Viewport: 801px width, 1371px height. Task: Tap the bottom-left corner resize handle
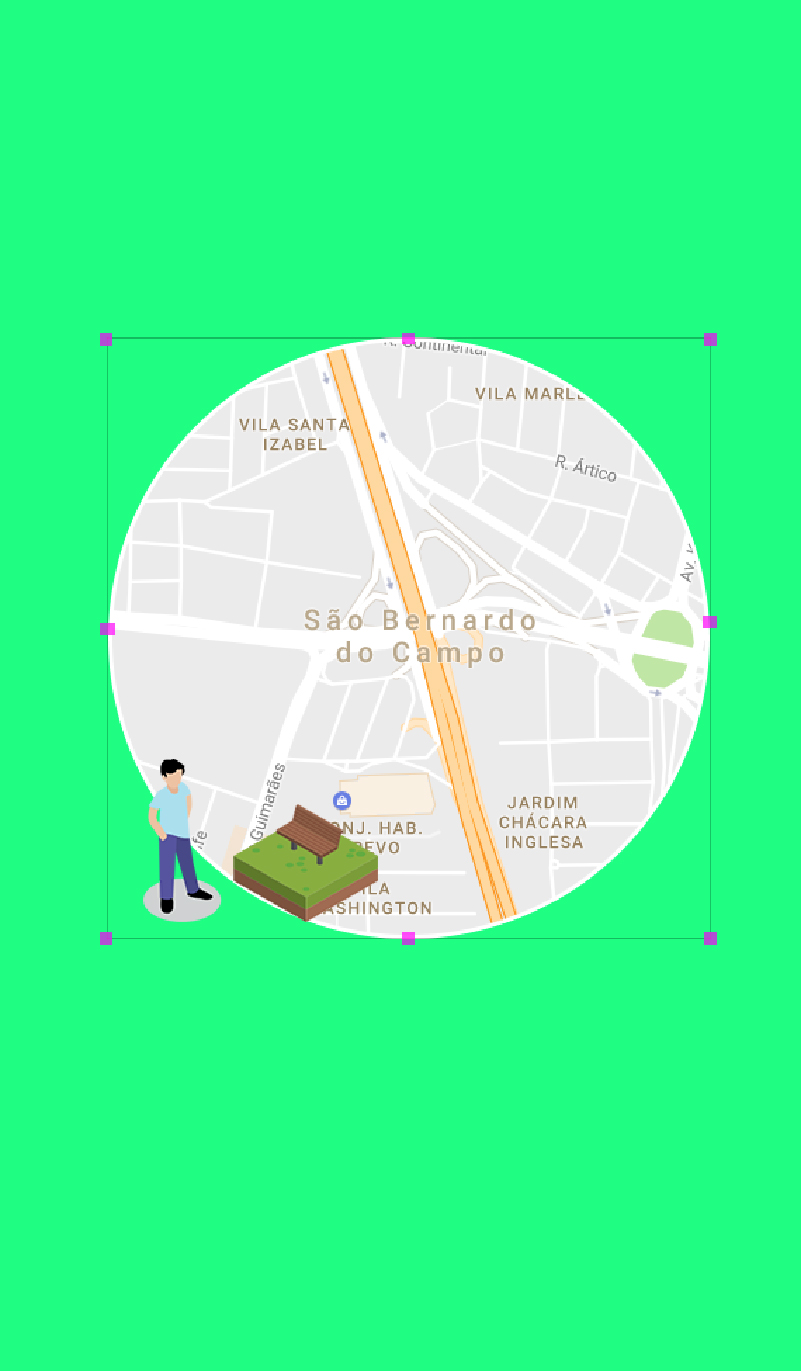(x=106, y=938)
